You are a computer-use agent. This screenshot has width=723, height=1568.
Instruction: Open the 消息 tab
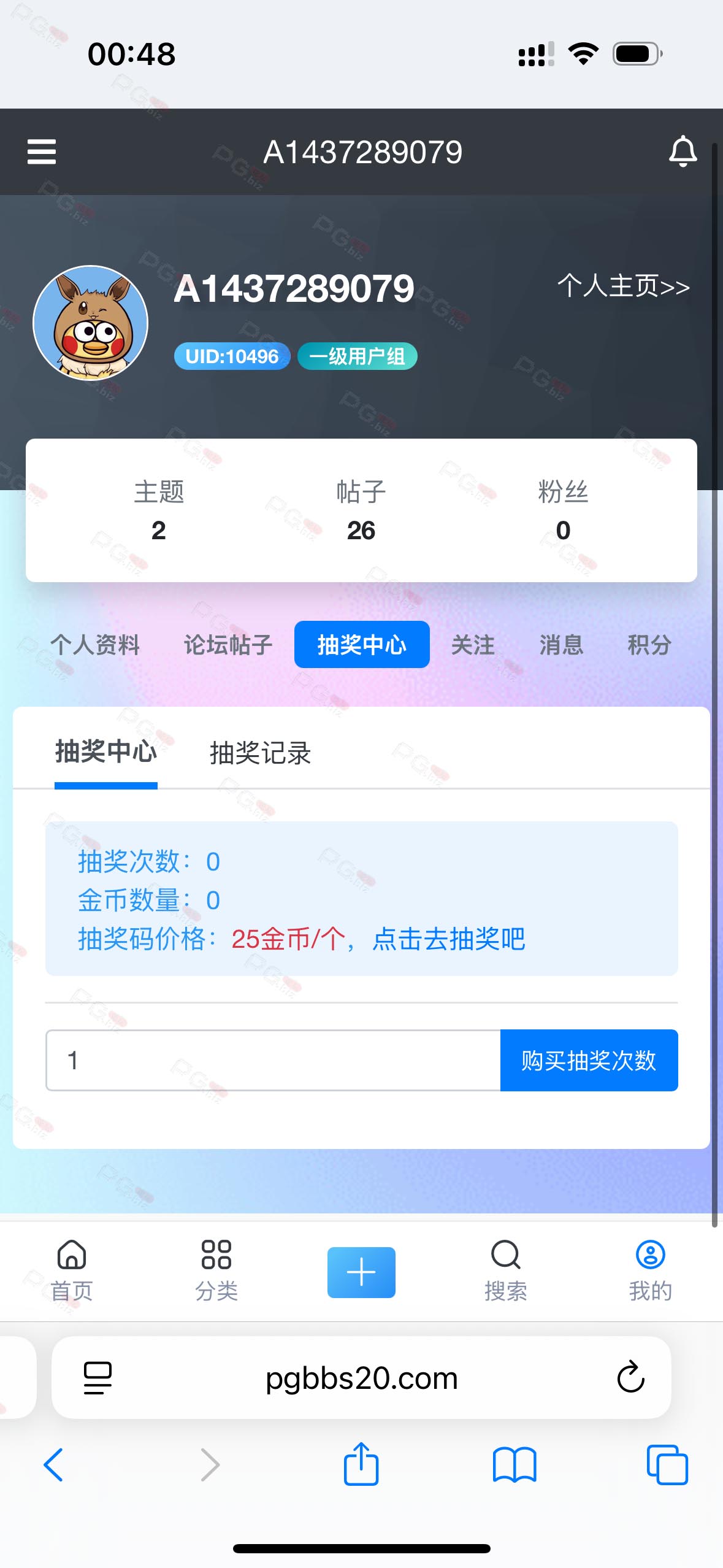[561, 645]
